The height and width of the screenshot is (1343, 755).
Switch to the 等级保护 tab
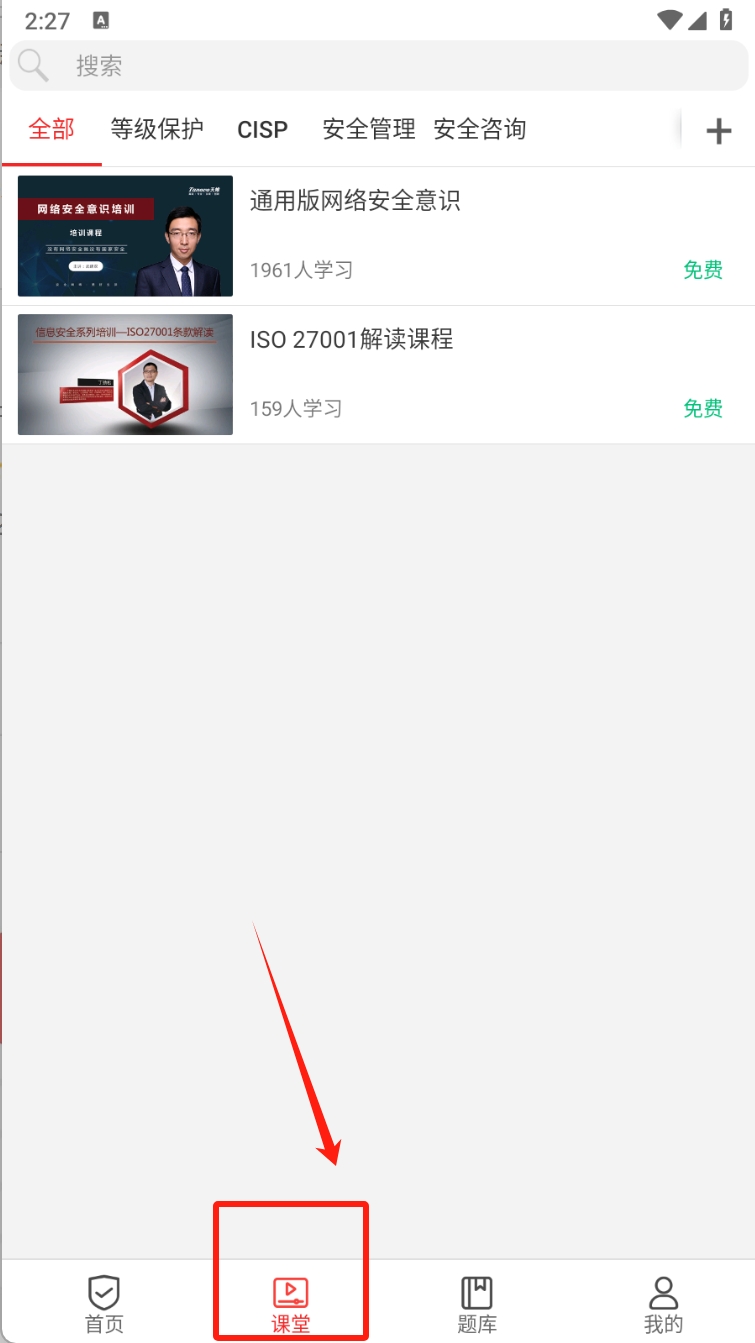157,129
